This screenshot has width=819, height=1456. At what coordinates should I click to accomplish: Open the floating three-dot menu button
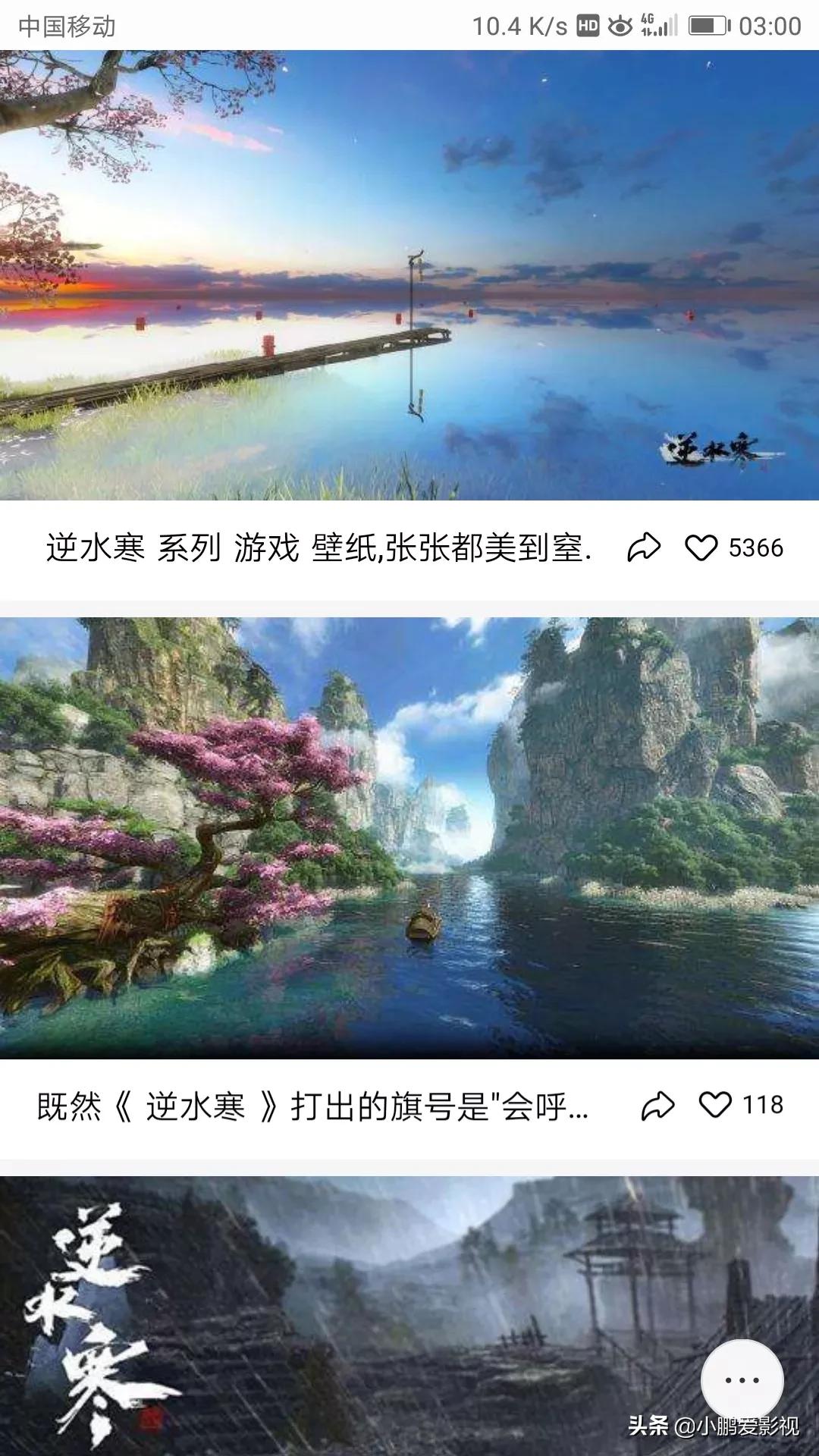pyautogui.click(x=742, y=1380)
